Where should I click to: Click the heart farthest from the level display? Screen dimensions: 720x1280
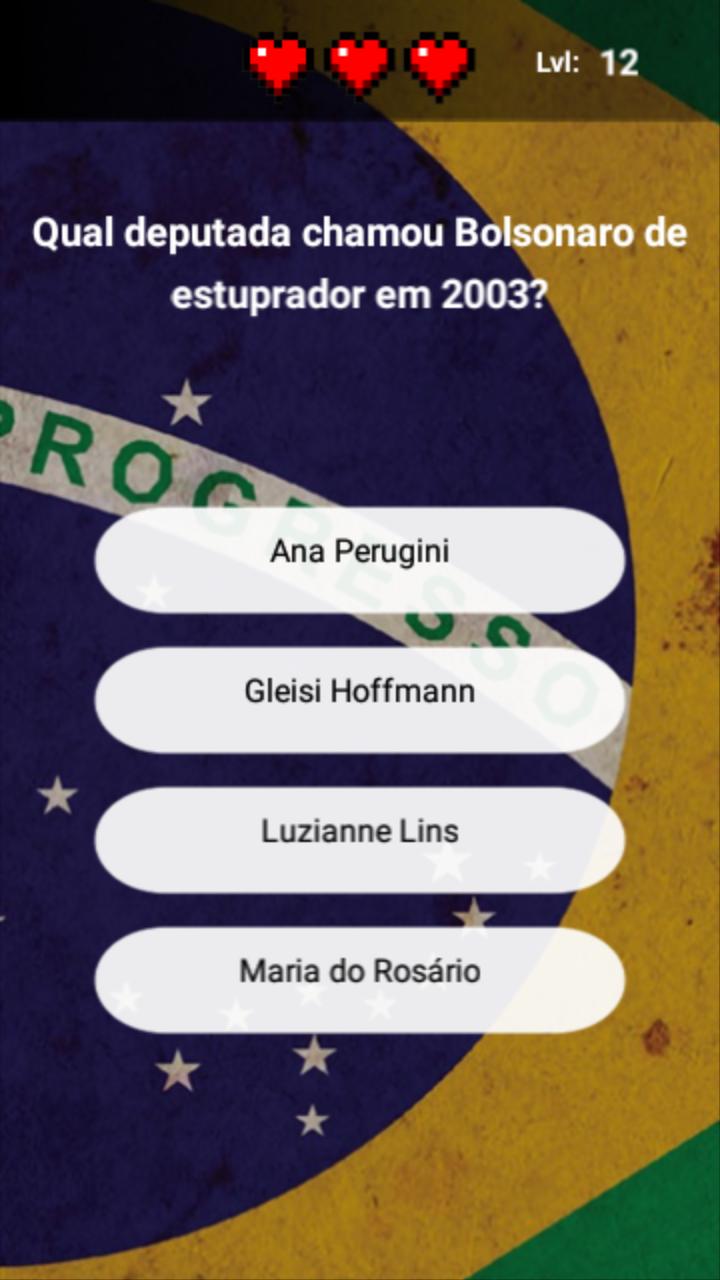point(278,62)
